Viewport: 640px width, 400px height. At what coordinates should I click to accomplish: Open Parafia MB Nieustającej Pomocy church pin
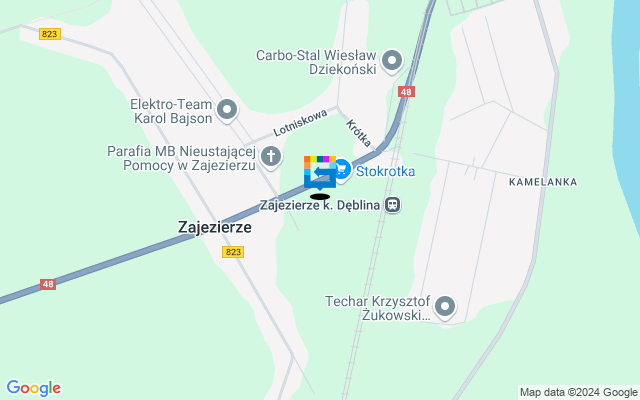(x=270, y=157)
